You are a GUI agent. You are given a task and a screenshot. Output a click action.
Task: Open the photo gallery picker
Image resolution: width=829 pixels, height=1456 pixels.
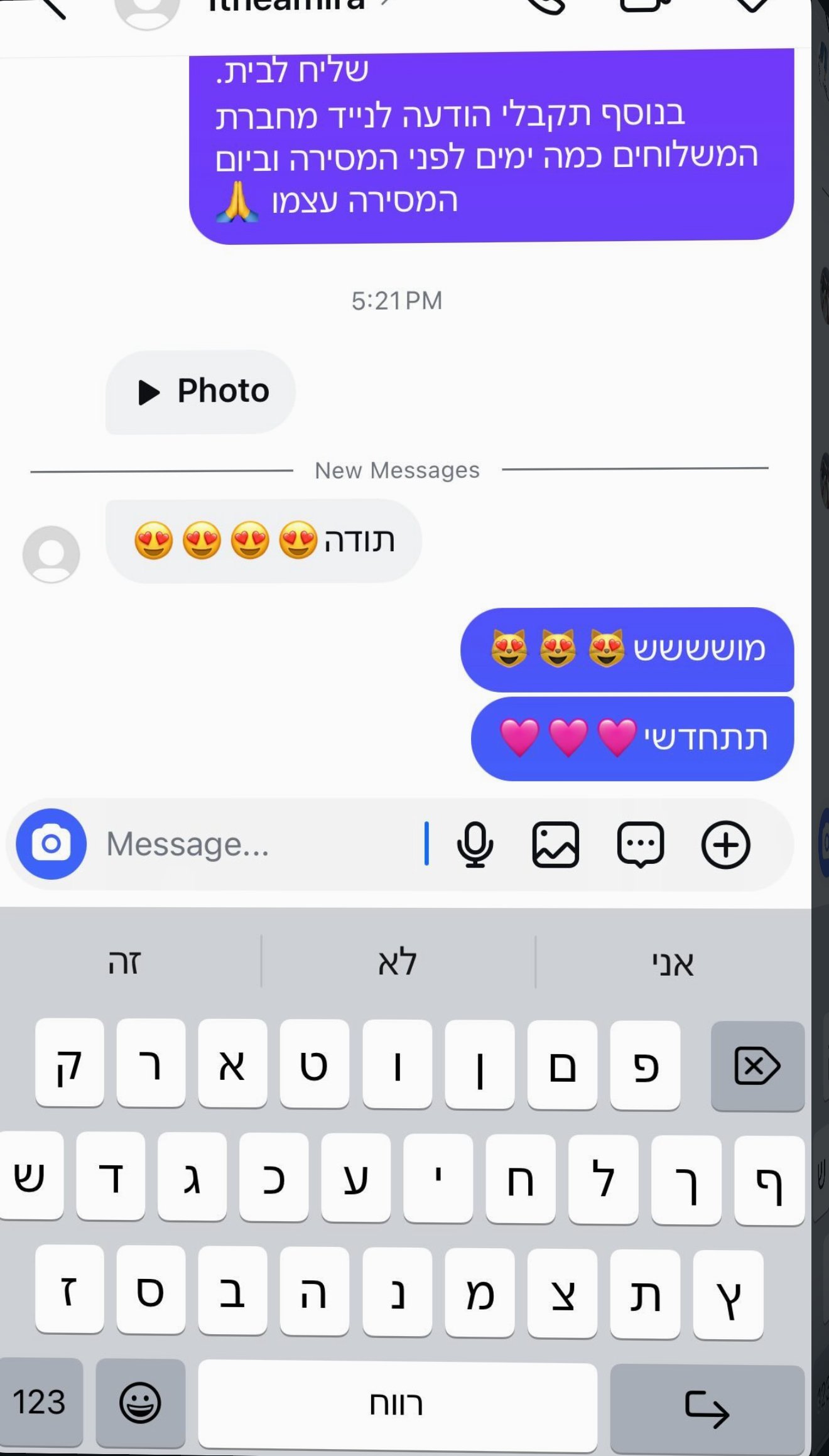coord(556,844)
